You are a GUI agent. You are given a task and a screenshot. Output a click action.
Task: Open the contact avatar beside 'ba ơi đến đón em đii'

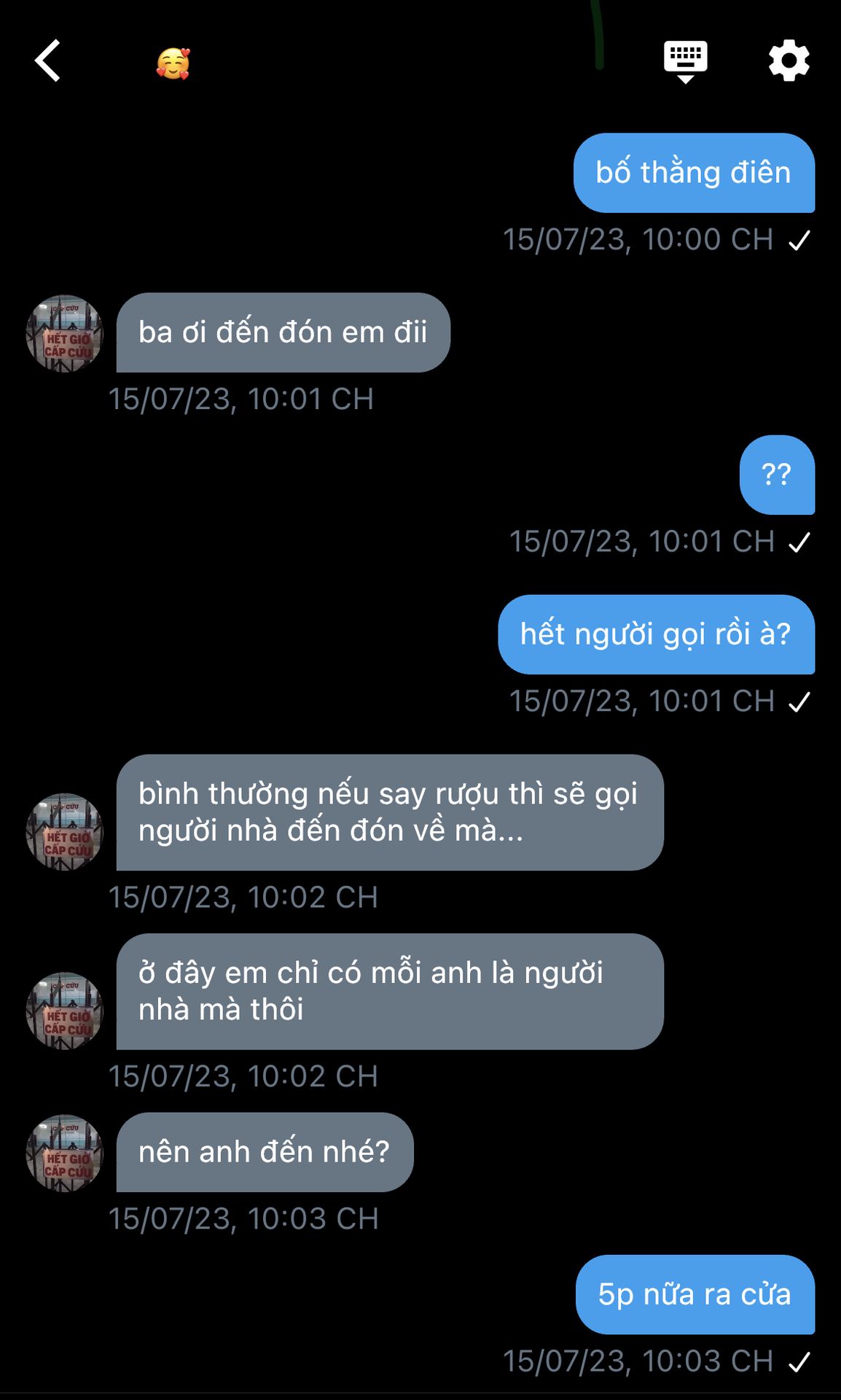click(64, 333)
